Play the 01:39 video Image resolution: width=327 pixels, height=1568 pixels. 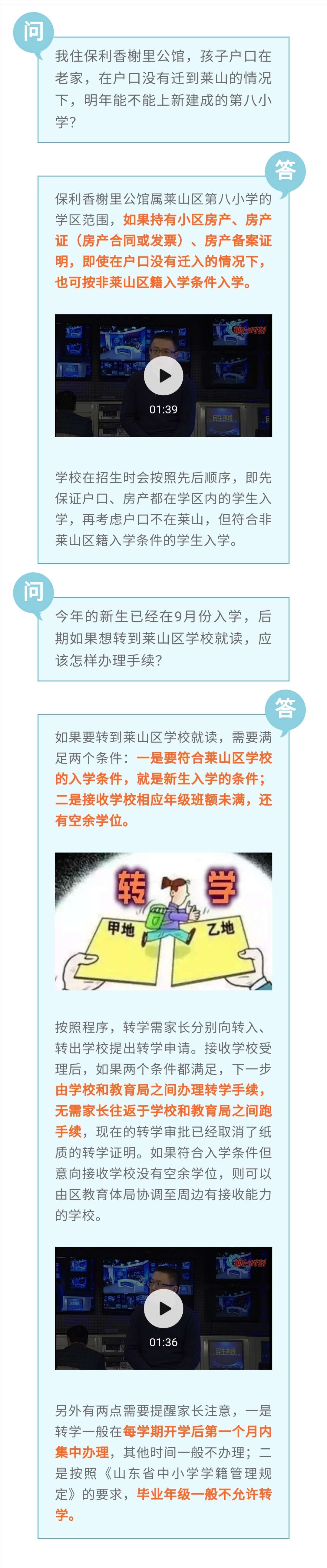[163, 376]
